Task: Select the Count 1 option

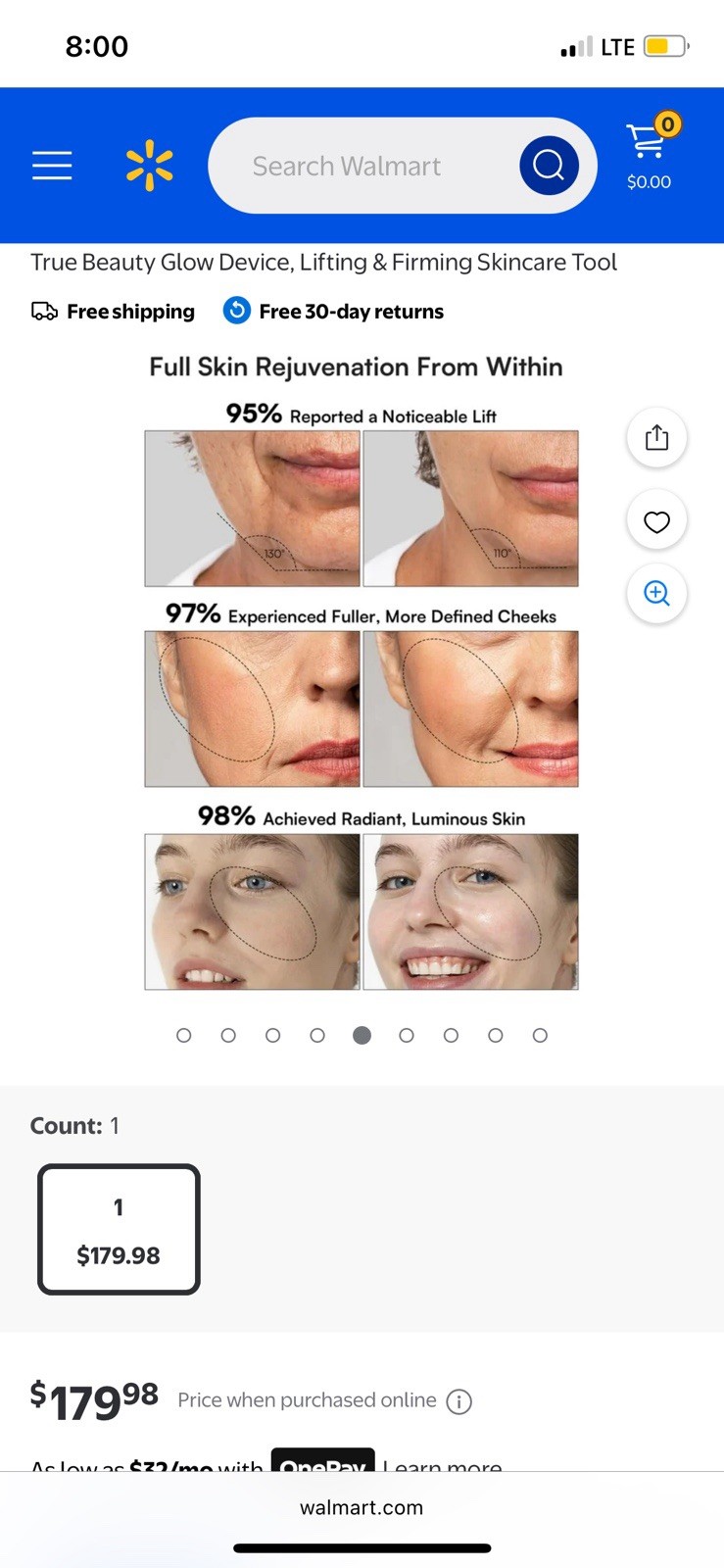Action: pyautogui.click(x=118, y=1229)
